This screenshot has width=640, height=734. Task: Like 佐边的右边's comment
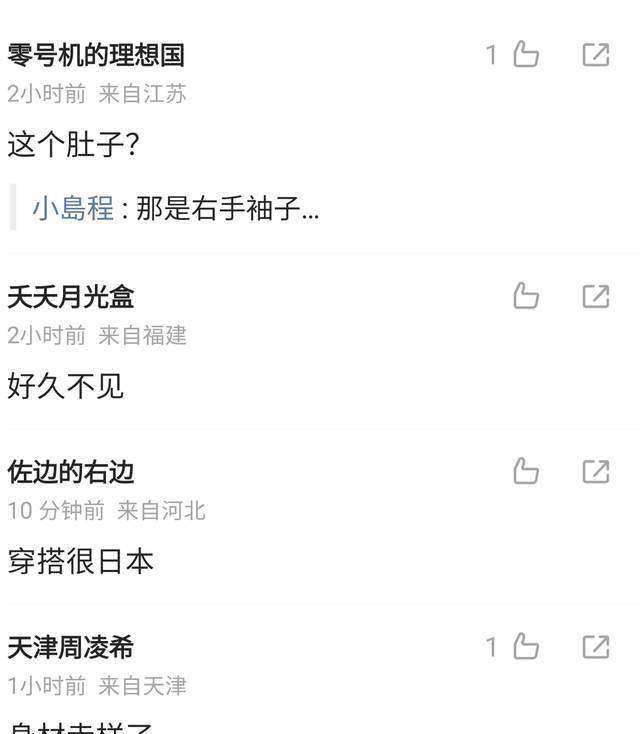(526, 471)
